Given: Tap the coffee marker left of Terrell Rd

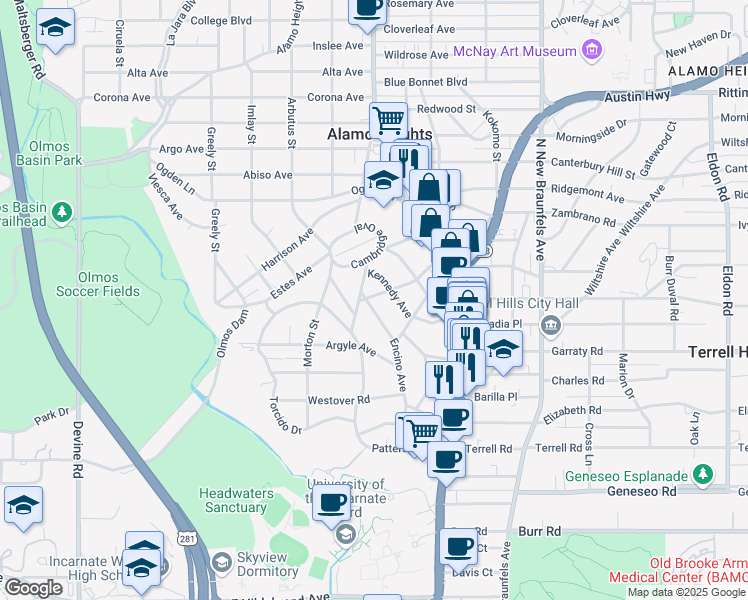Looking at the screenshot, I should tap(446, 459).
